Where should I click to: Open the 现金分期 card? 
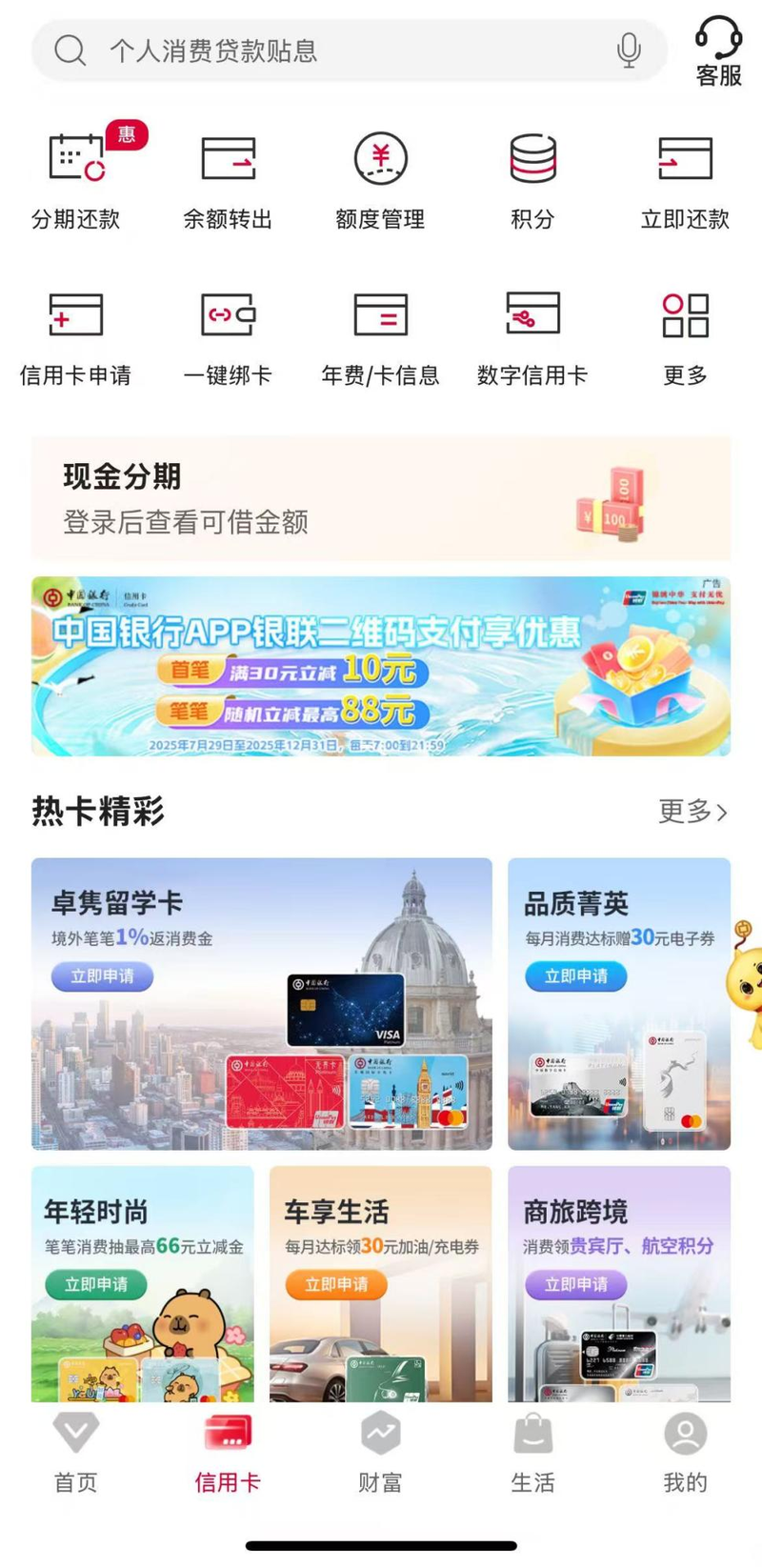(x=381, y=498)
